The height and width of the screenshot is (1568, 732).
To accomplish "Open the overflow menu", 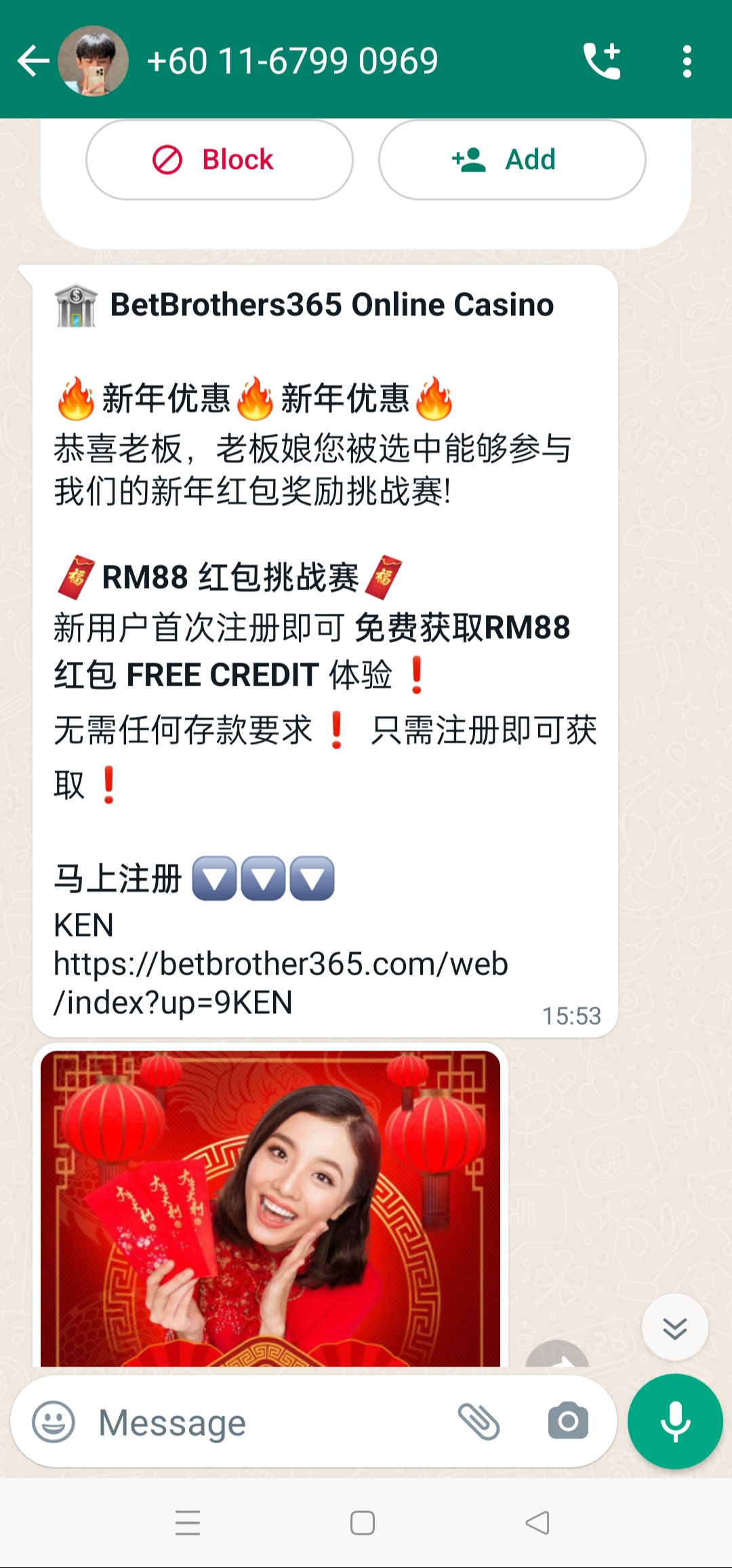I will [687, 61].
